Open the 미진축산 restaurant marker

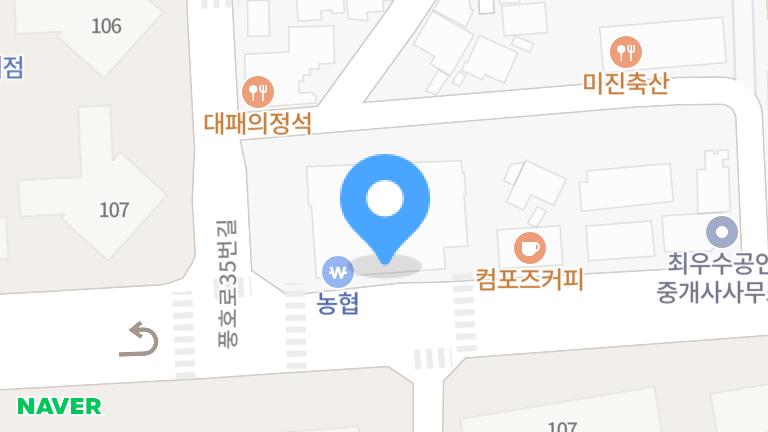pos(626,51)
